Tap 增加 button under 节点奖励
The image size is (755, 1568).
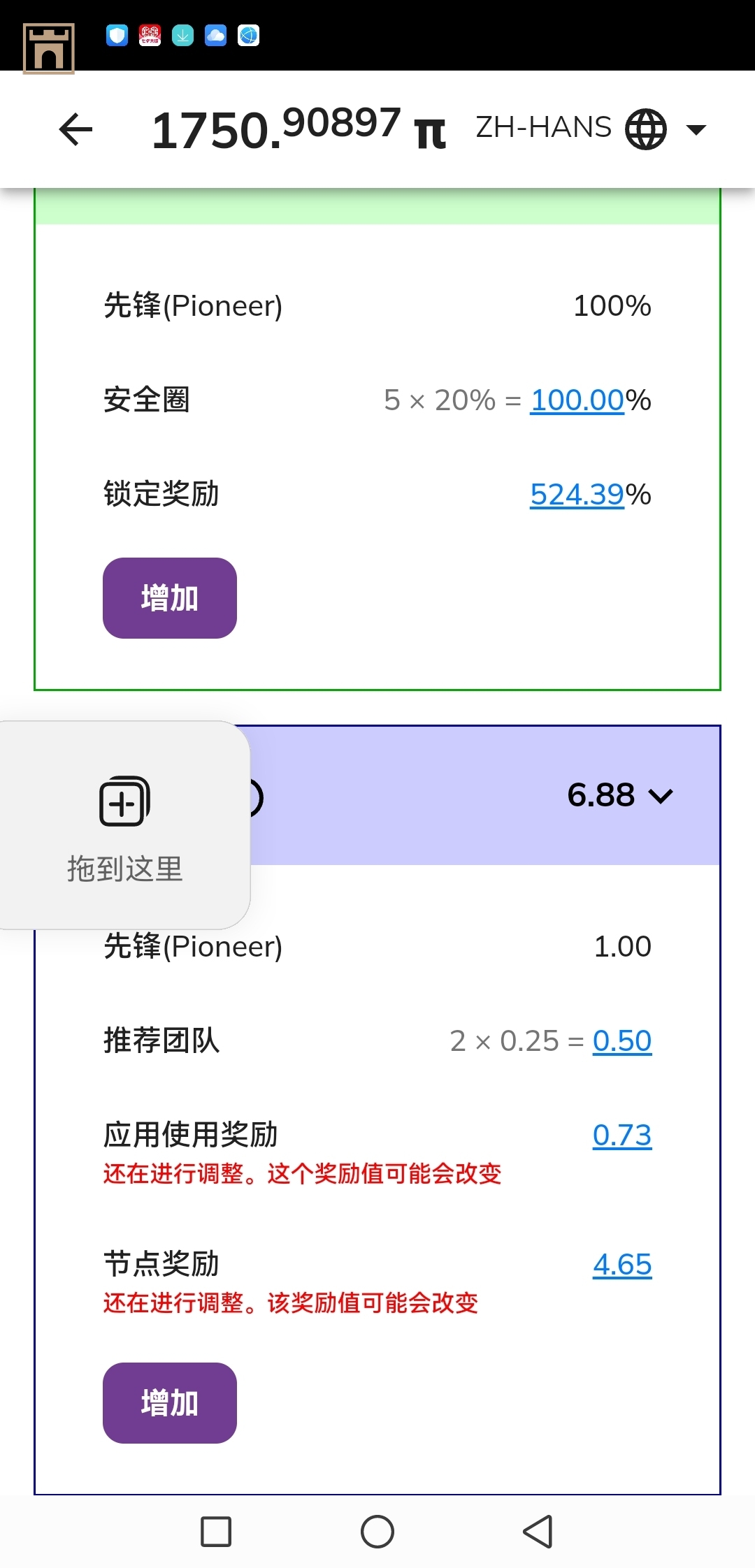pos(169,1403)
